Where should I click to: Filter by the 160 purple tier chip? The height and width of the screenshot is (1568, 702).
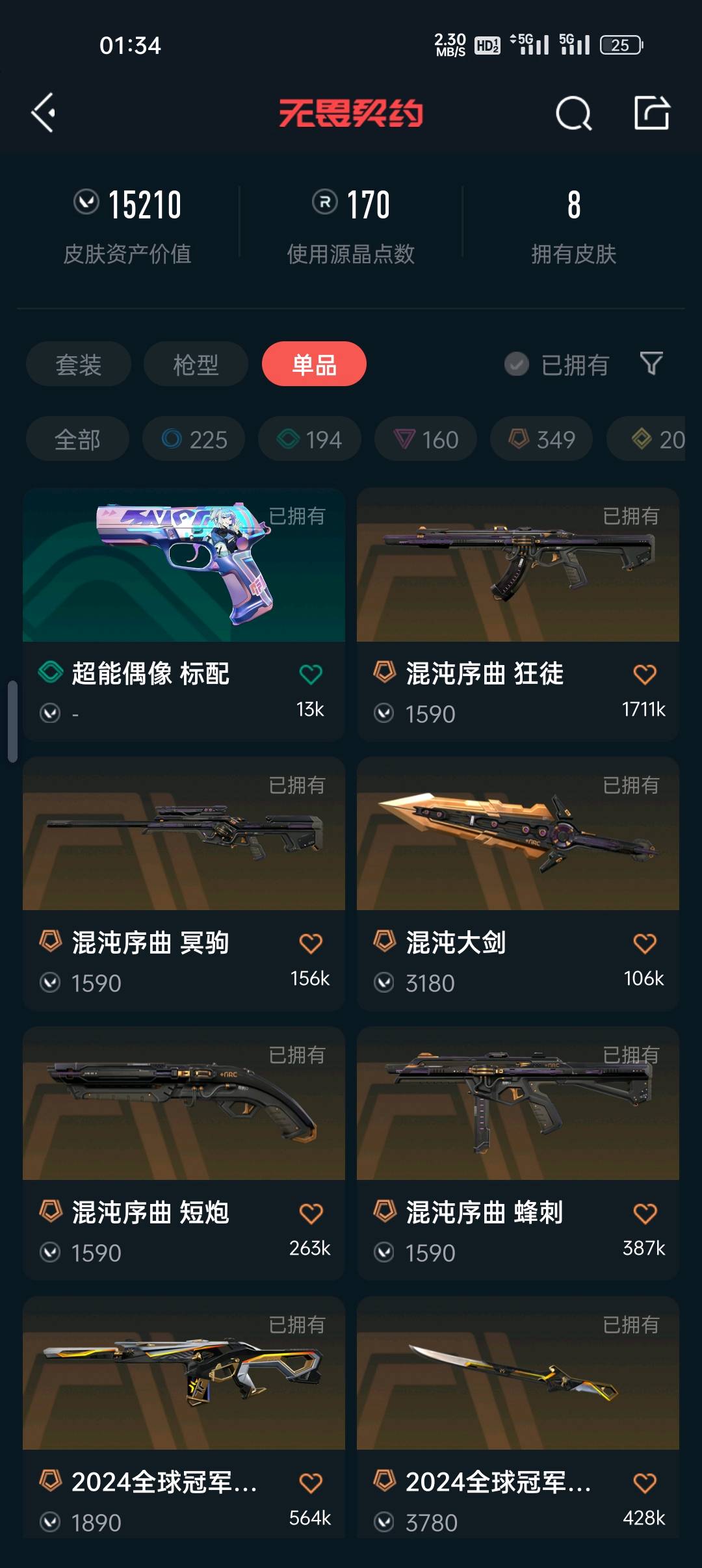click(426, 439)
